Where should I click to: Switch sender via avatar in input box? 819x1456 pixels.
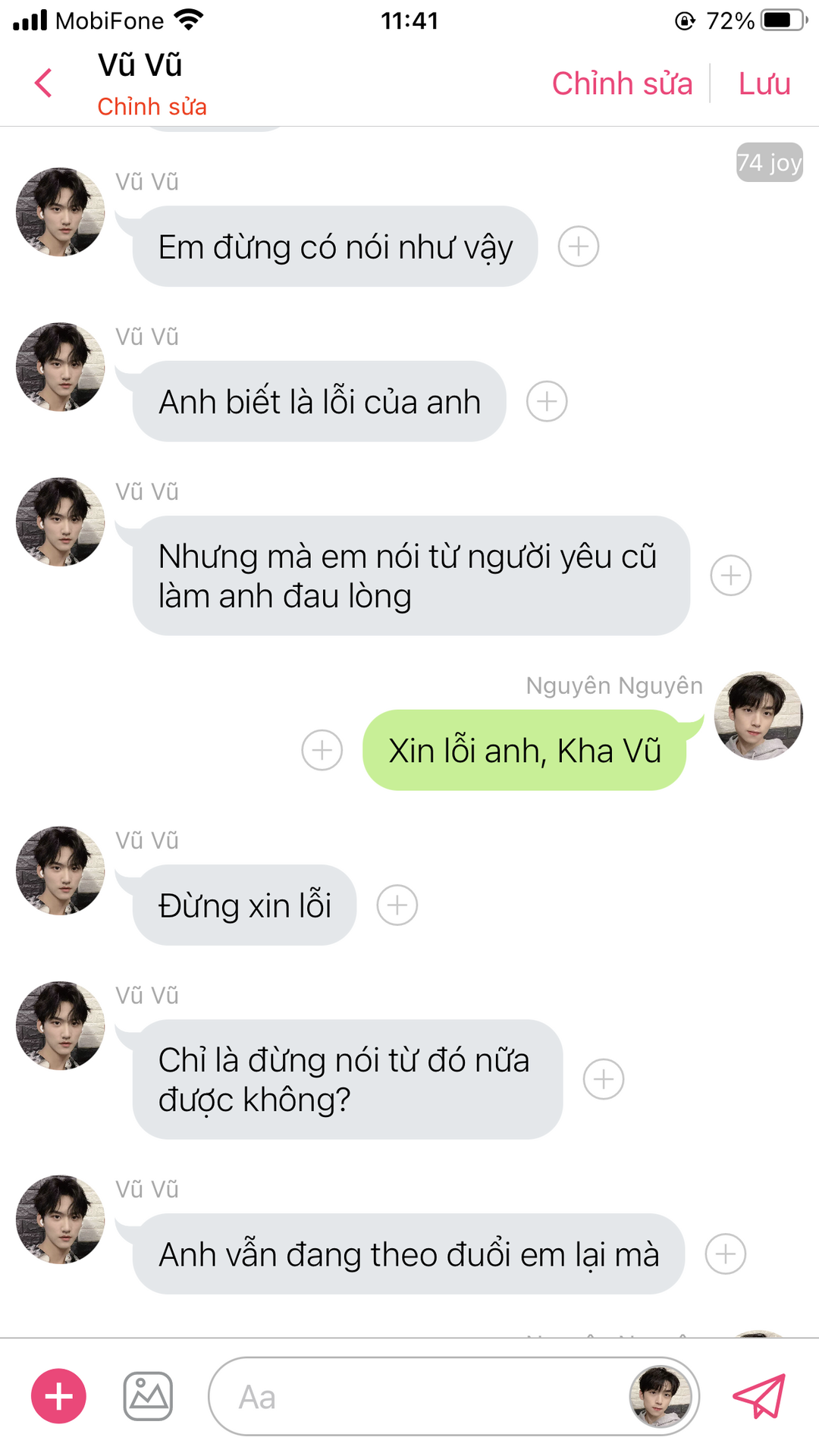[661, 1396]
